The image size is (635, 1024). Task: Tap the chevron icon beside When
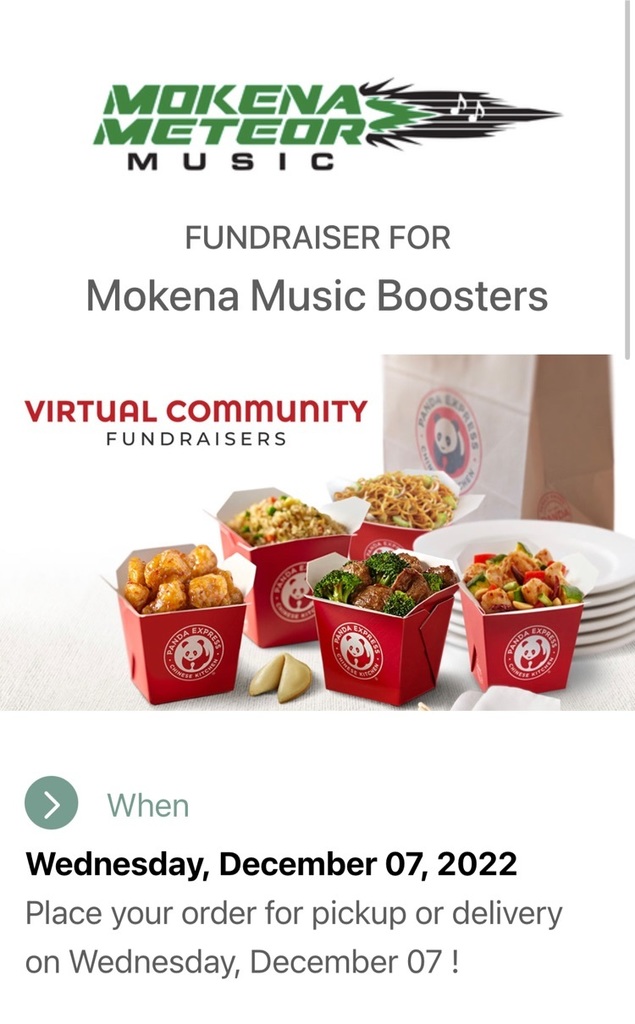[52, 803]
